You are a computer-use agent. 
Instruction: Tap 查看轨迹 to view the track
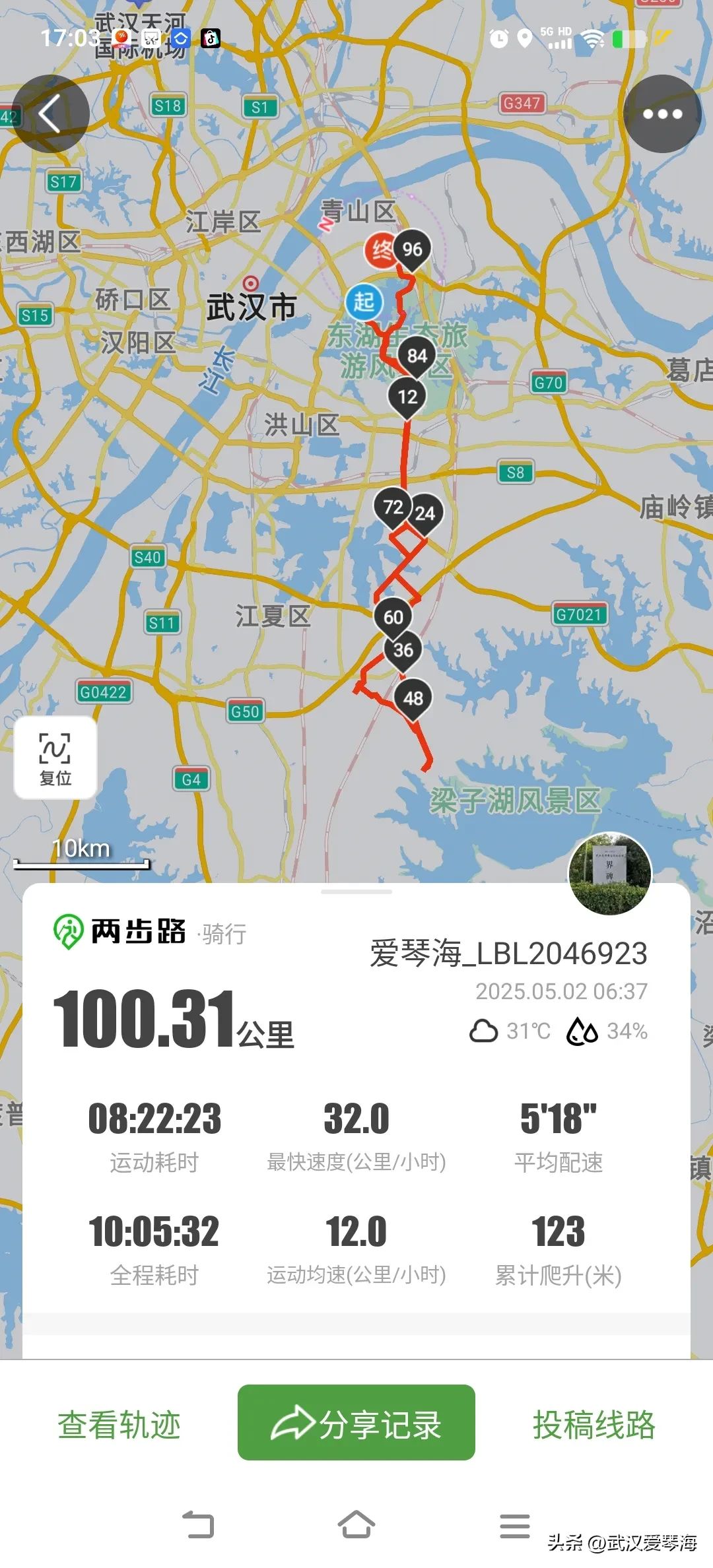(x=119, y=1424)
